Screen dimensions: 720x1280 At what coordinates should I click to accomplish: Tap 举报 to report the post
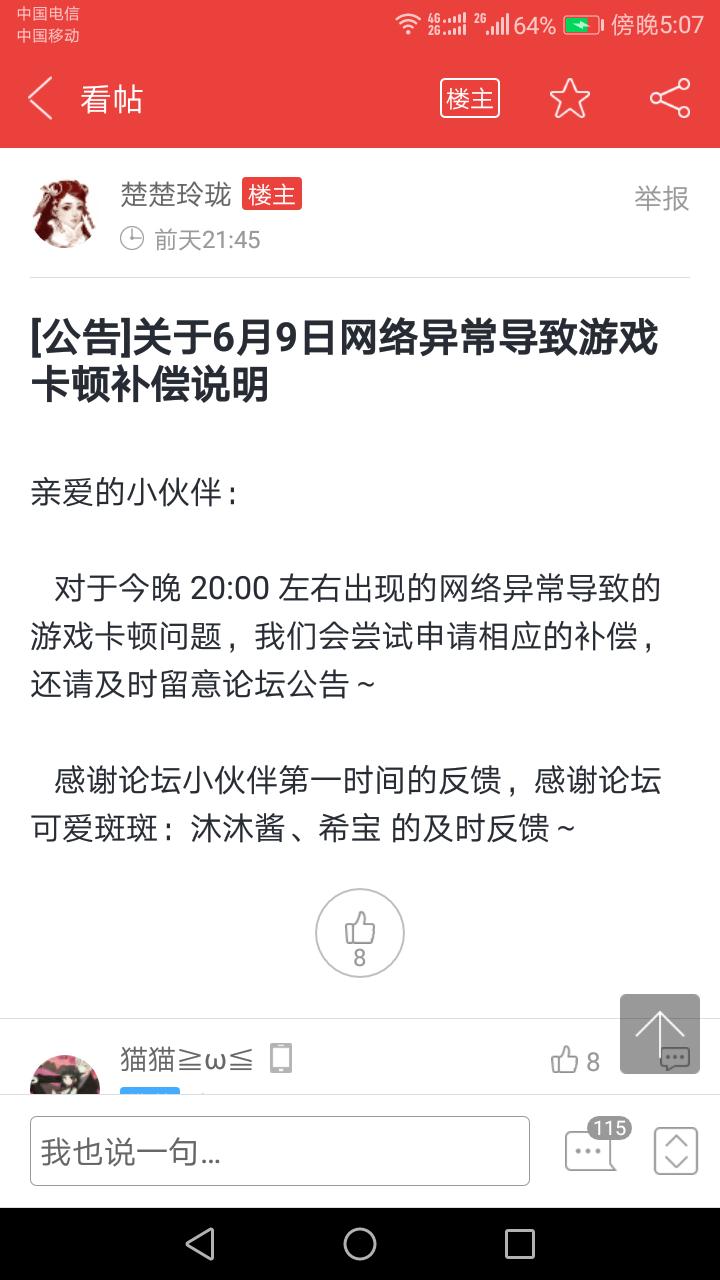[662, 198]
